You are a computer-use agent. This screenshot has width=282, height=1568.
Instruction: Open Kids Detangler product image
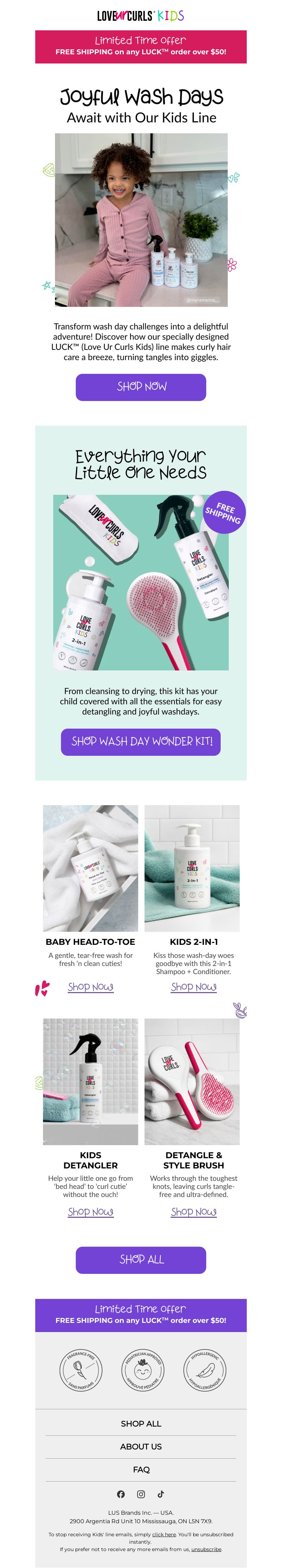(90, 1081)
